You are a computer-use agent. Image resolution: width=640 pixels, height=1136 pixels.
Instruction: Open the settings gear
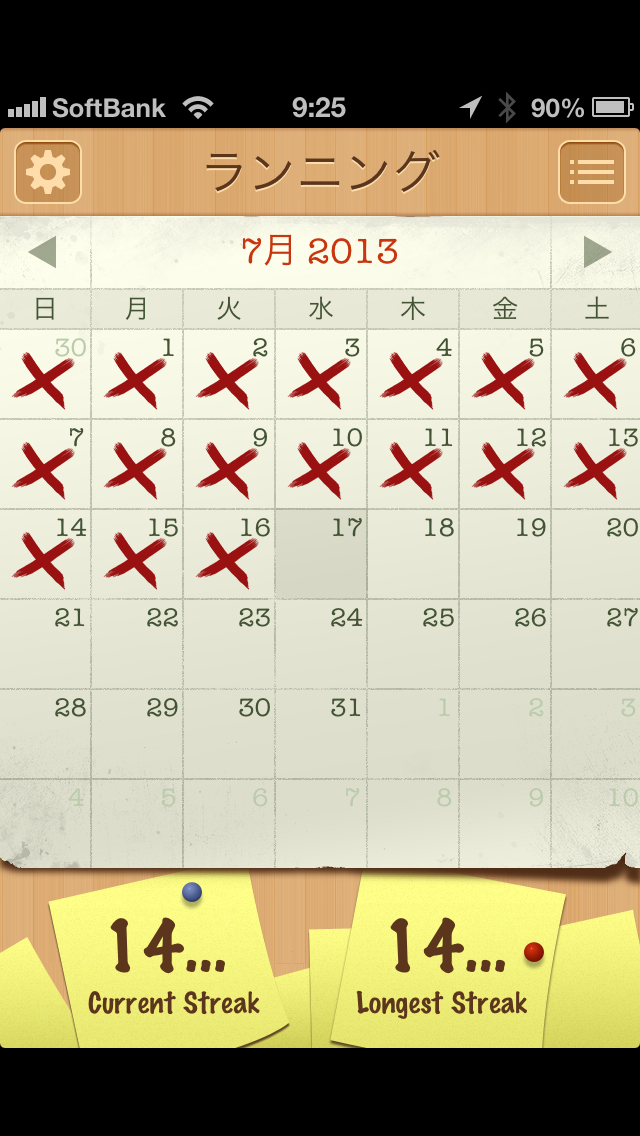(48, 172)
